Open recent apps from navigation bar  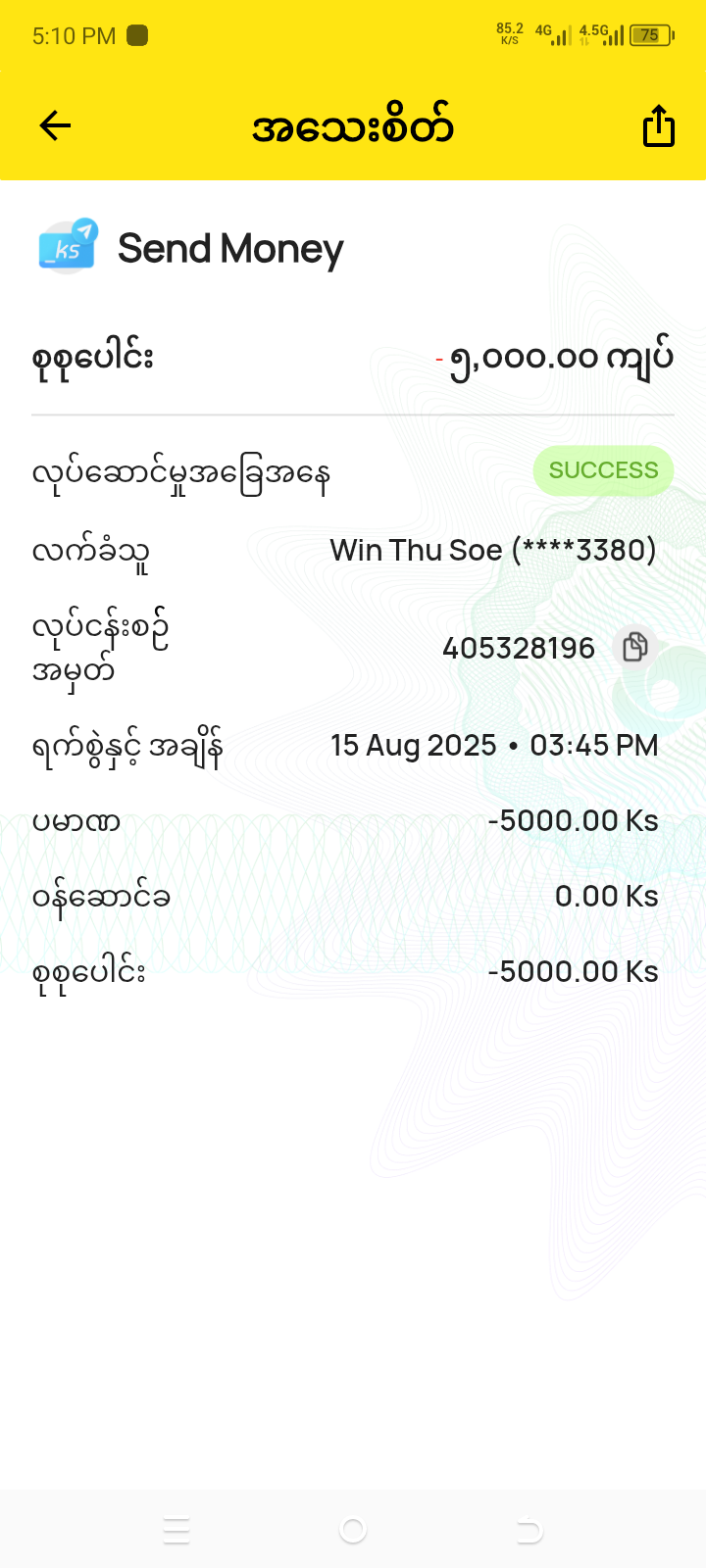click(x=176, y=1530)
